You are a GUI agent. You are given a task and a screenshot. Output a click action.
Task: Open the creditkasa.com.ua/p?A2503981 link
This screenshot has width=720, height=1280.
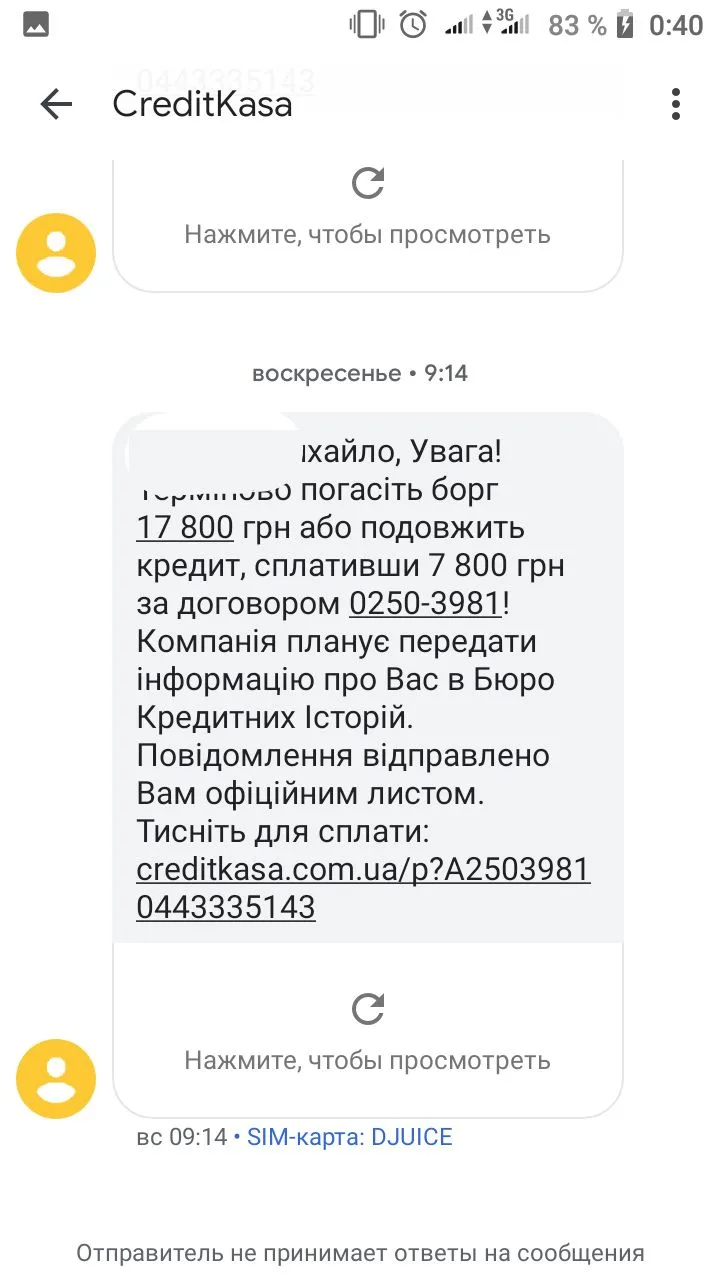click(x=363, y=869)
